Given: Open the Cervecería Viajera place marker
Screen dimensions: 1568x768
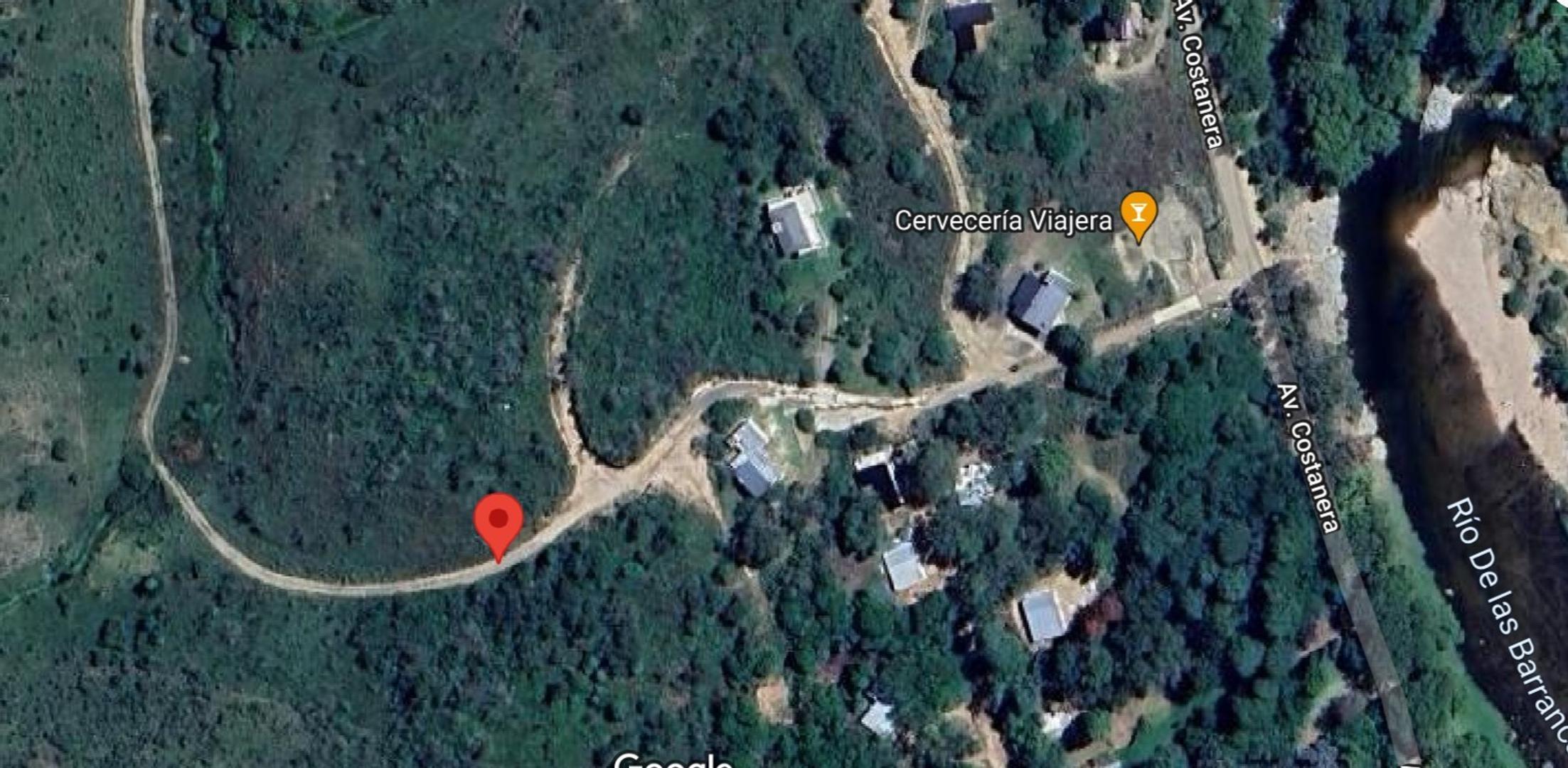Looking at the screenshot, I should pyautogui.click(x=1138, y=213).
